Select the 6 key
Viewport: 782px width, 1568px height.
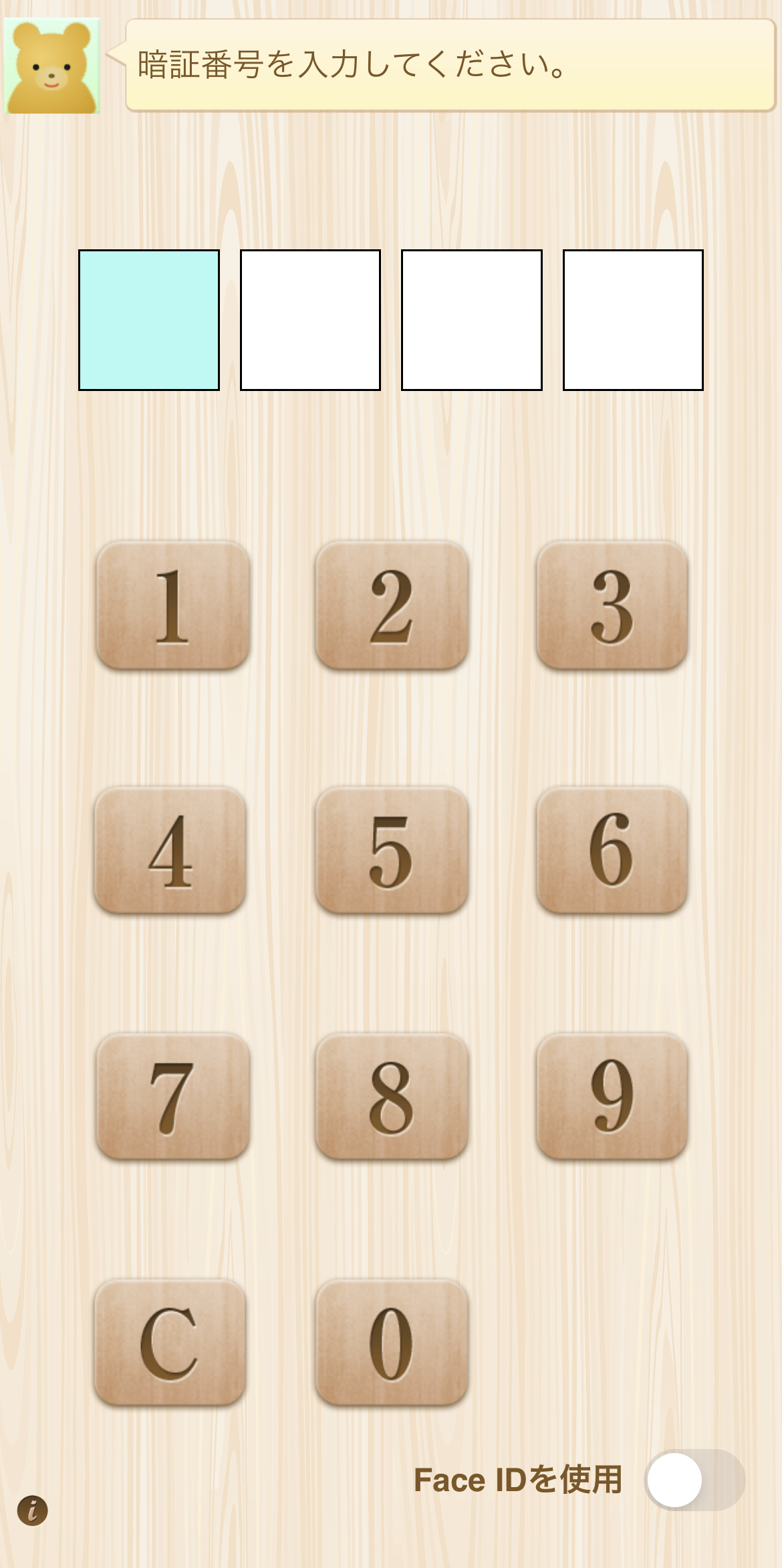pyautogui.click(x=612, y=850)
